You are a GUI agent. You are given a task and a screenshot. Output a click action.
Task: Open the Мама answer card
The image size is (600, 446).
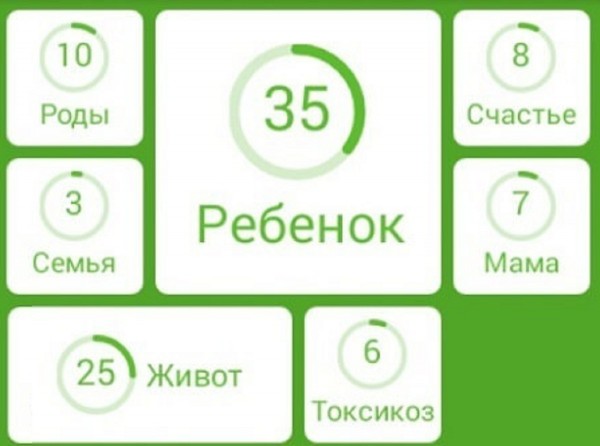521,226
